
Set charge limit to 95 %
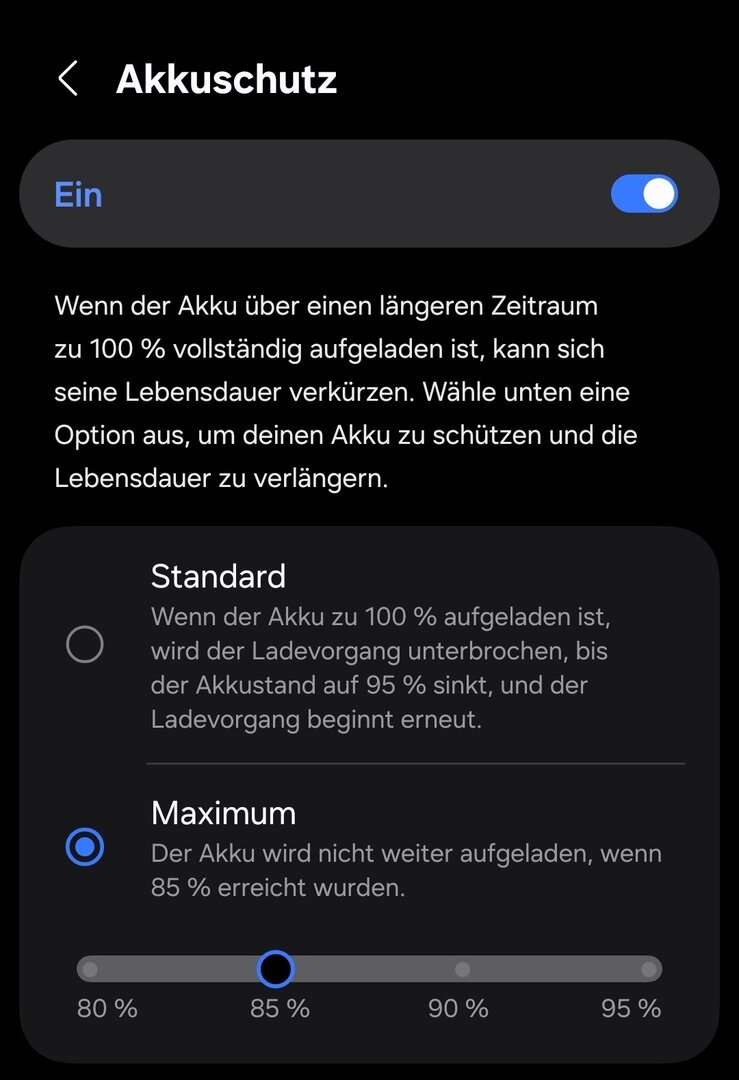click(648, 969)
